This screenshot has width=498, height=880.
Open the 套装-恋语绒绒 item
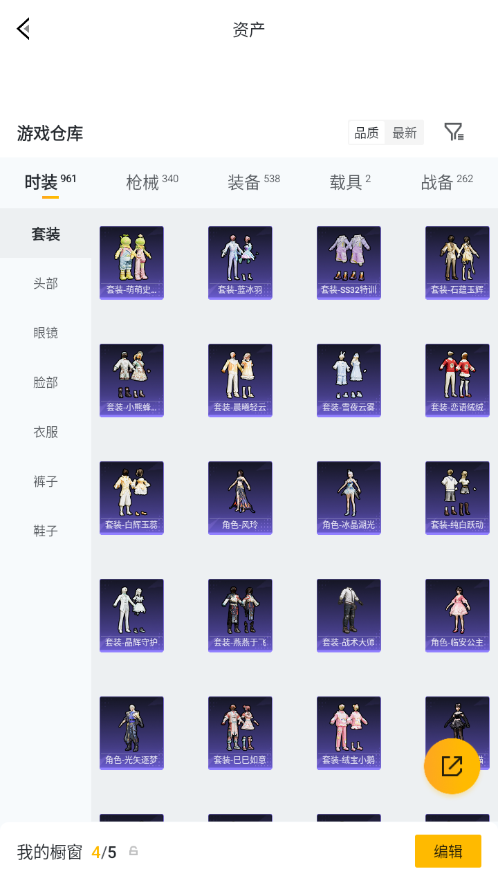(x=457, y=381)
